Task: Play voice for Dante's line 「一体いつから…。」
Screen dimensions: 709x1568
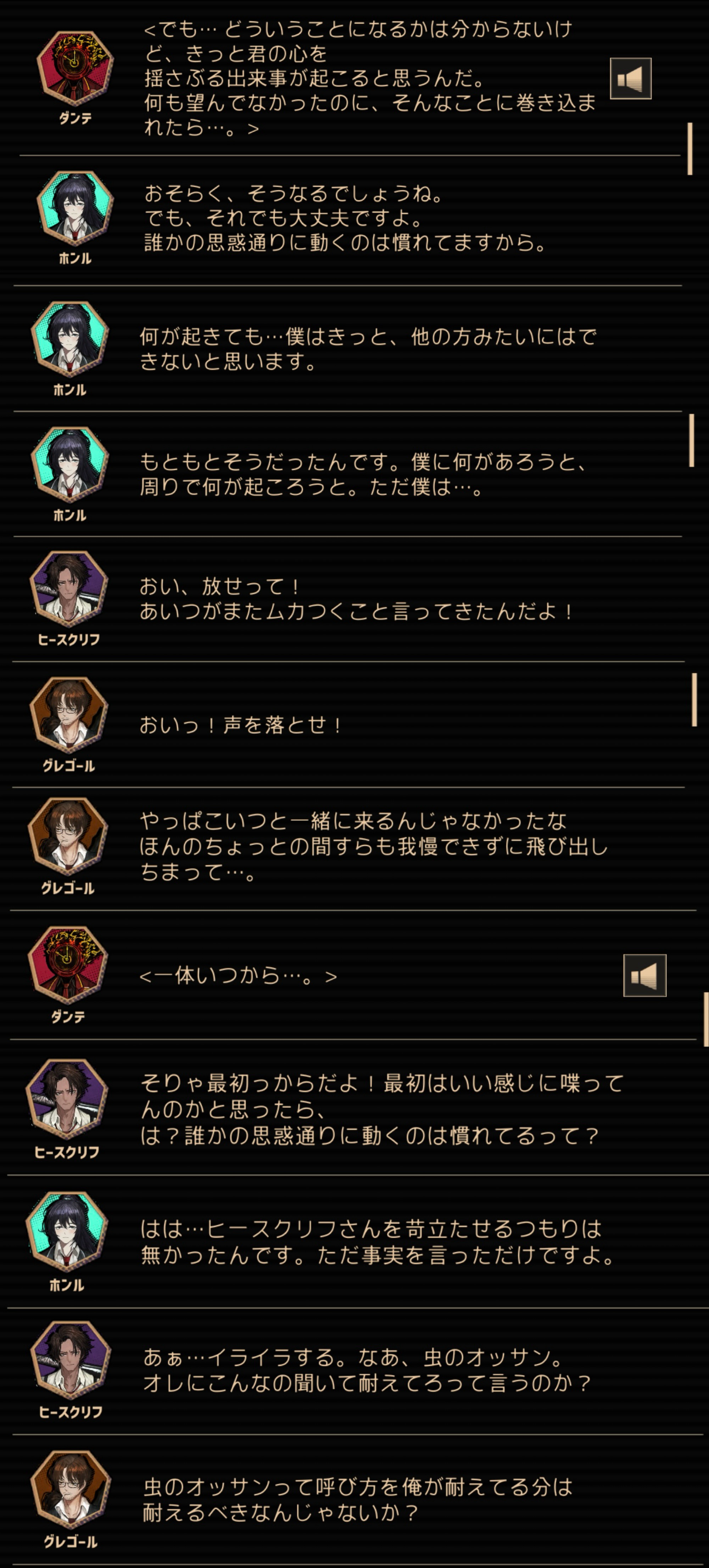Action: pos(644,976)
